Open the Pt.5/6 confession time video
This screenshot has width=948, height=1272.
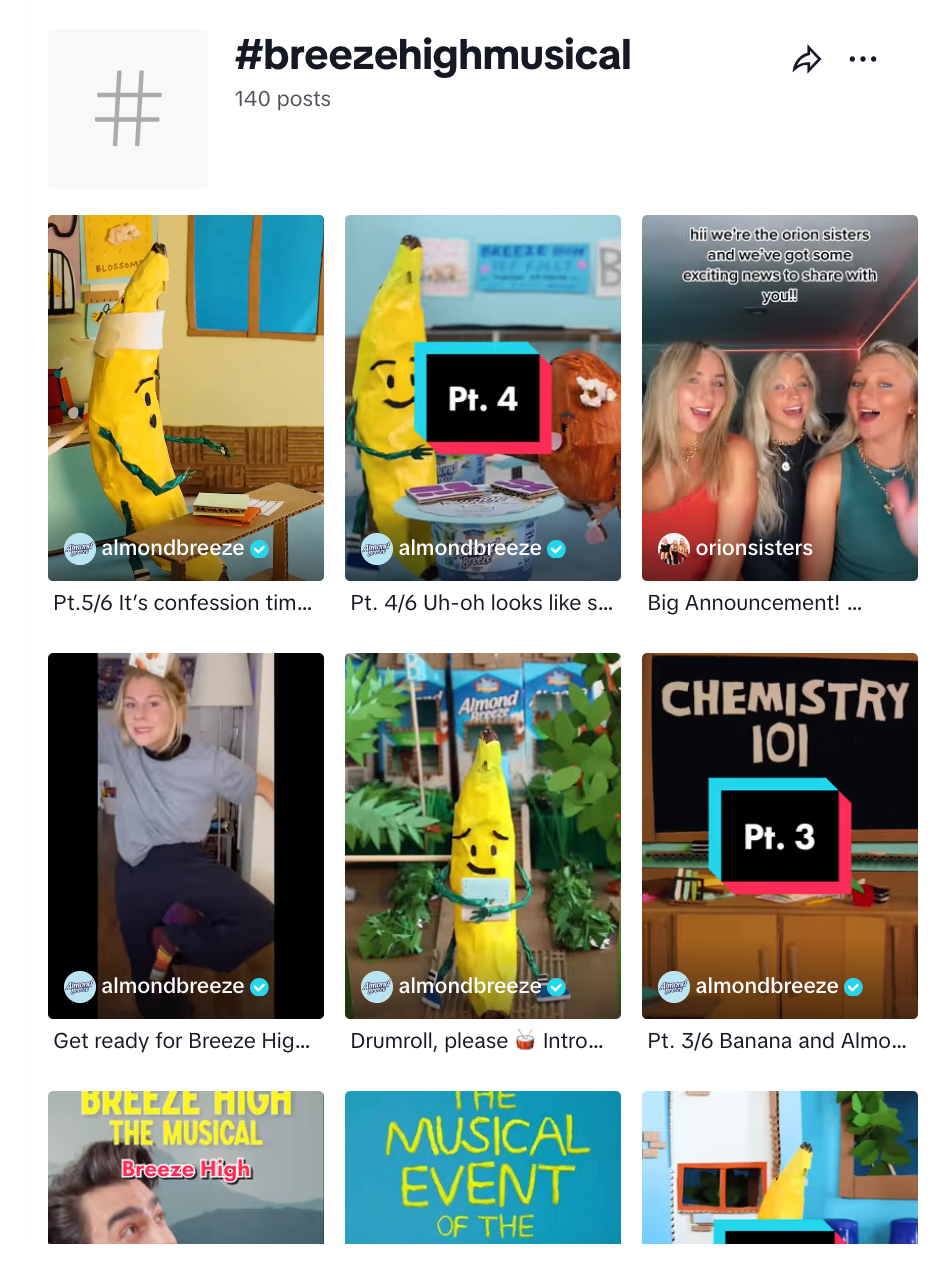pyautogui.click(x=186, y=398)
